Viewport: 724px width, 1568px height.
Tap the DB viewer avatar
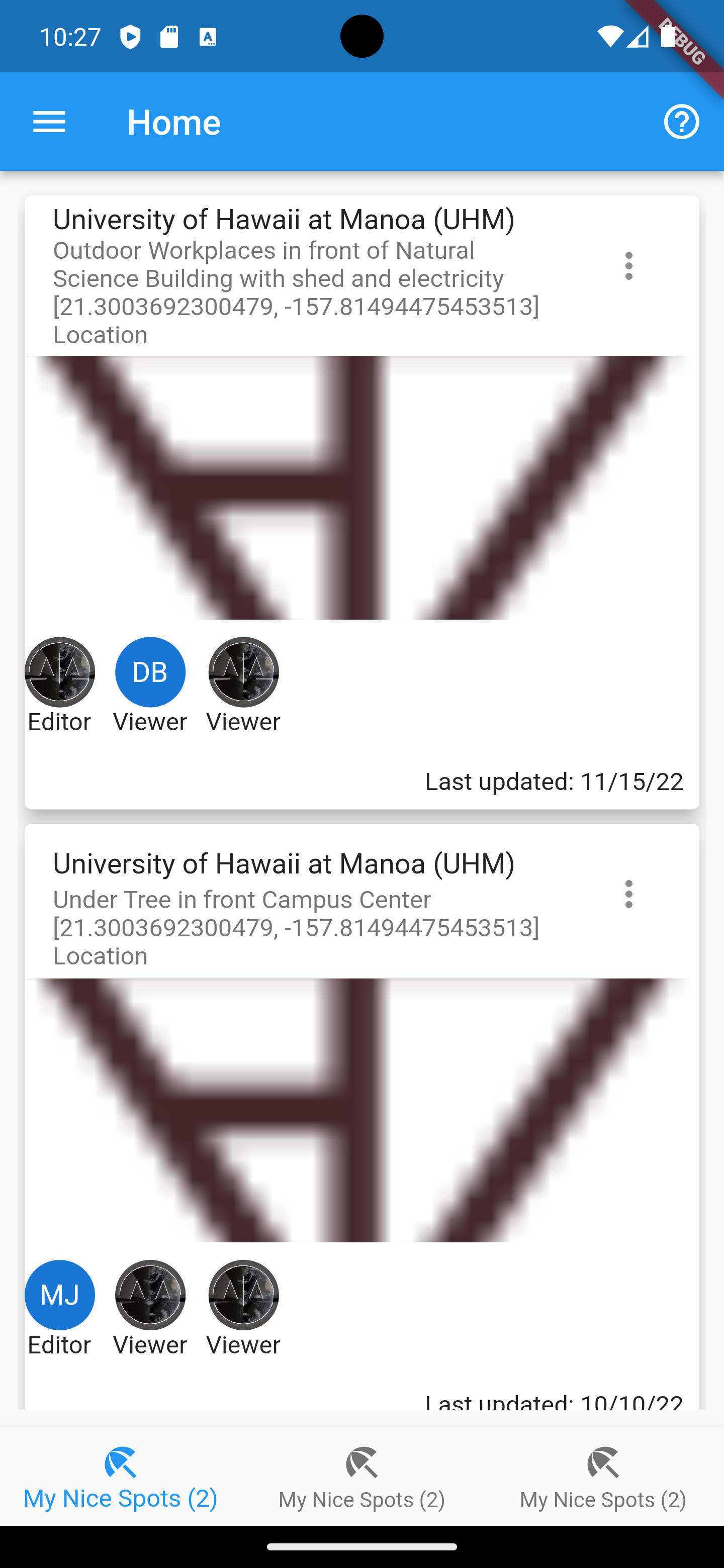coord(150,672)
